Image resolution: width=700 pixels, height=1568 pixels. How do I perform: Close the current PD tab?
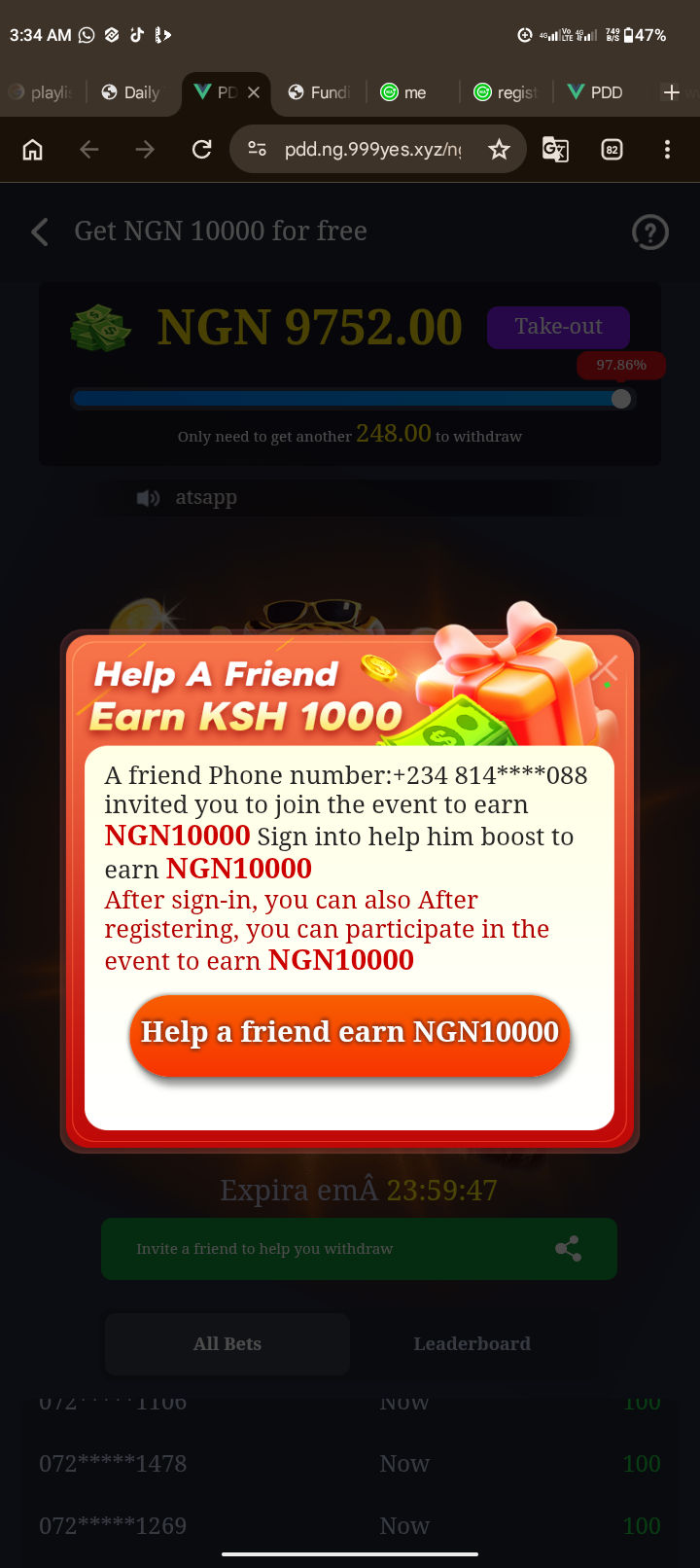pyautogui.click(x=254, y=92)
